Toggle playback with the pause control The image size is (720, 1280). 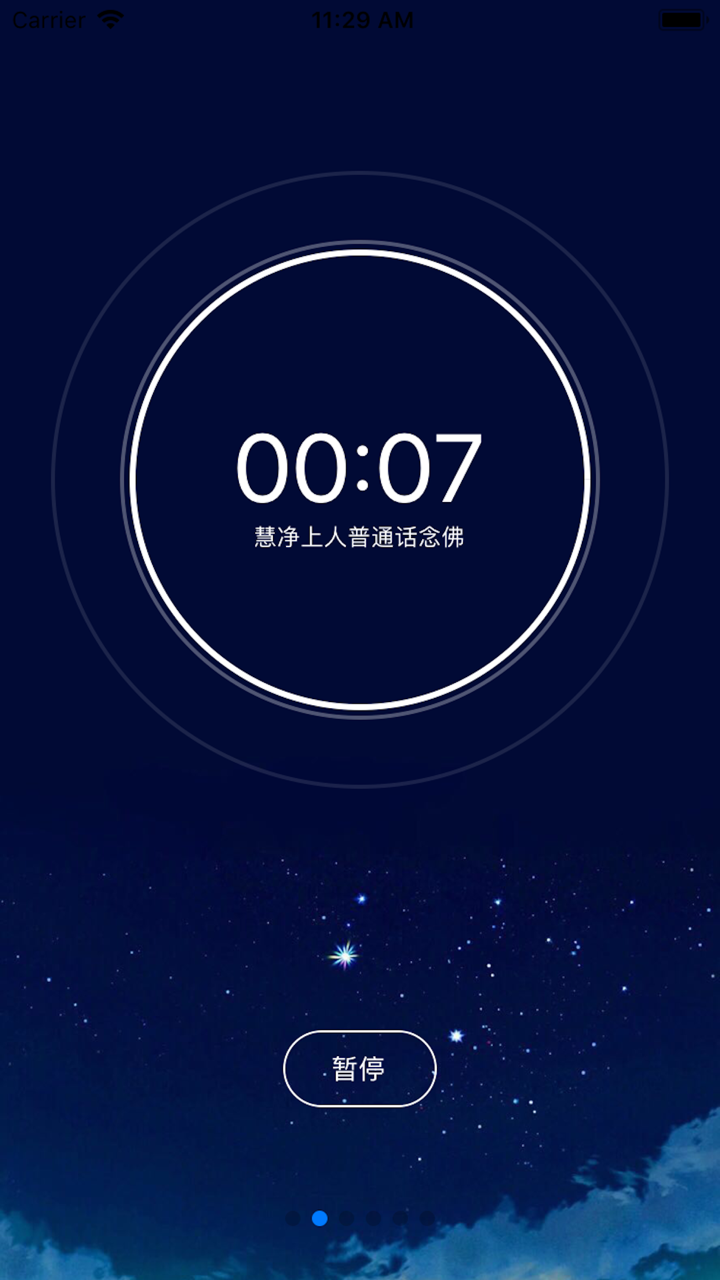coord(360,1068)
